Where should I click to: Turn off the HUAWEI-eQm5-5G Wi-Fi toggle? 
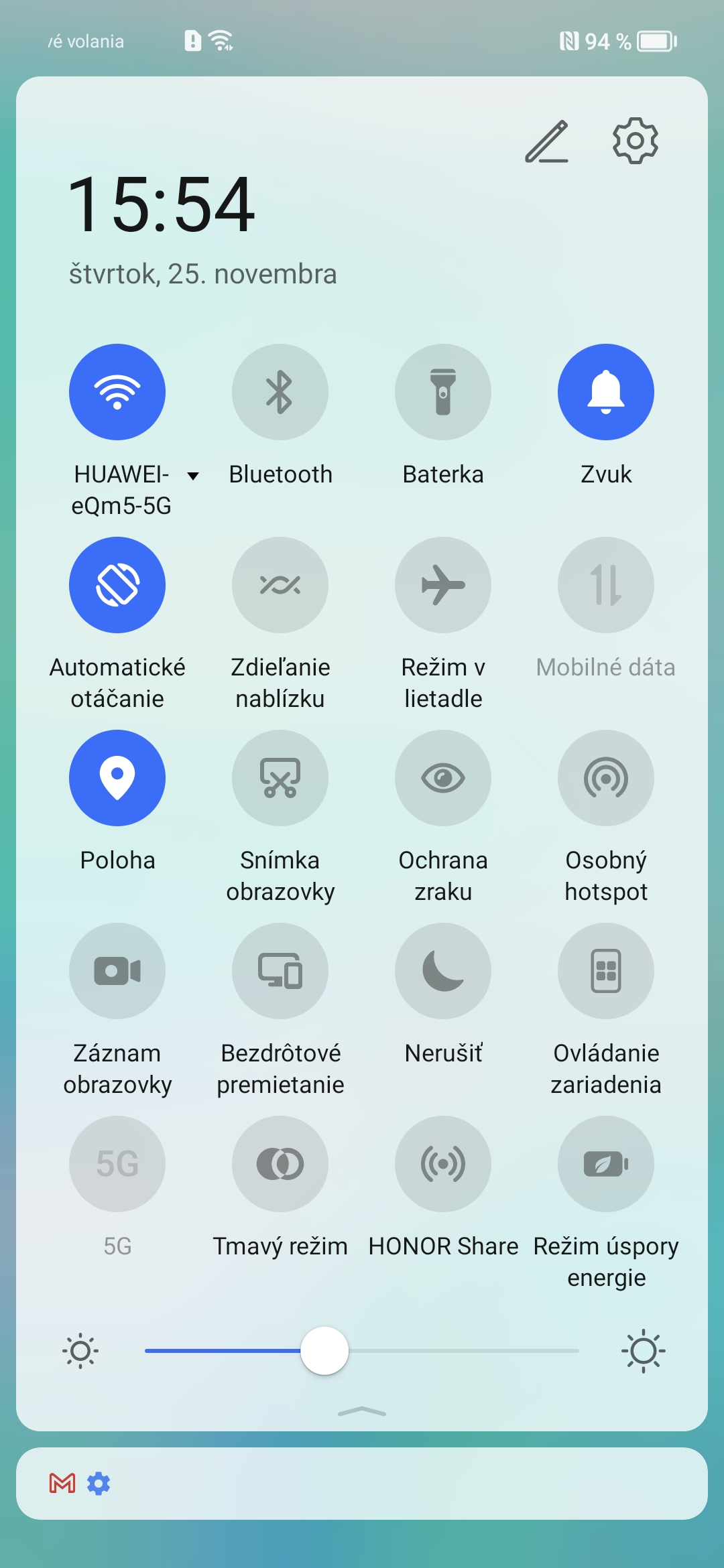pyautogui.click(x=117, y=392)
